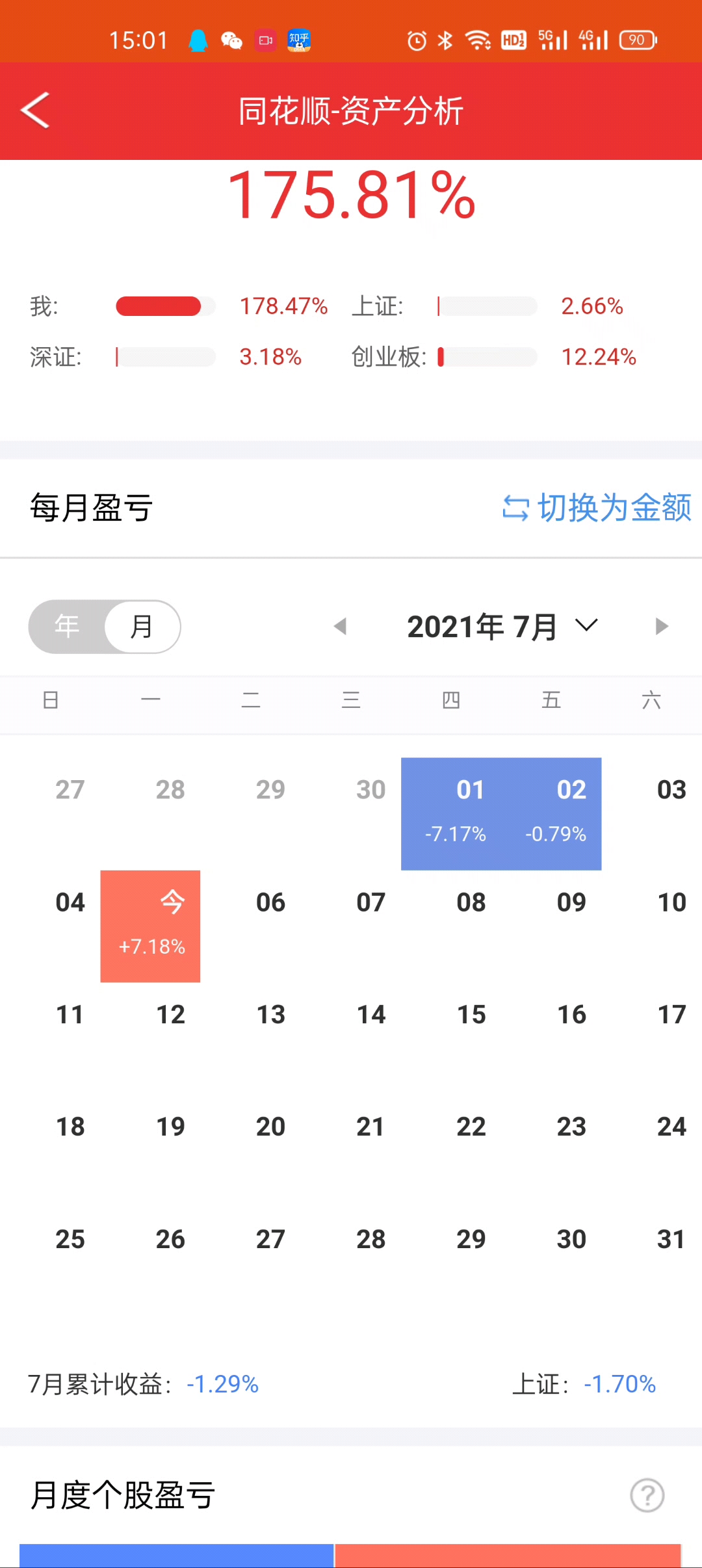Go back from 资产分析 page
Viewport: 702px width, 1568px height.
(36, 111)
